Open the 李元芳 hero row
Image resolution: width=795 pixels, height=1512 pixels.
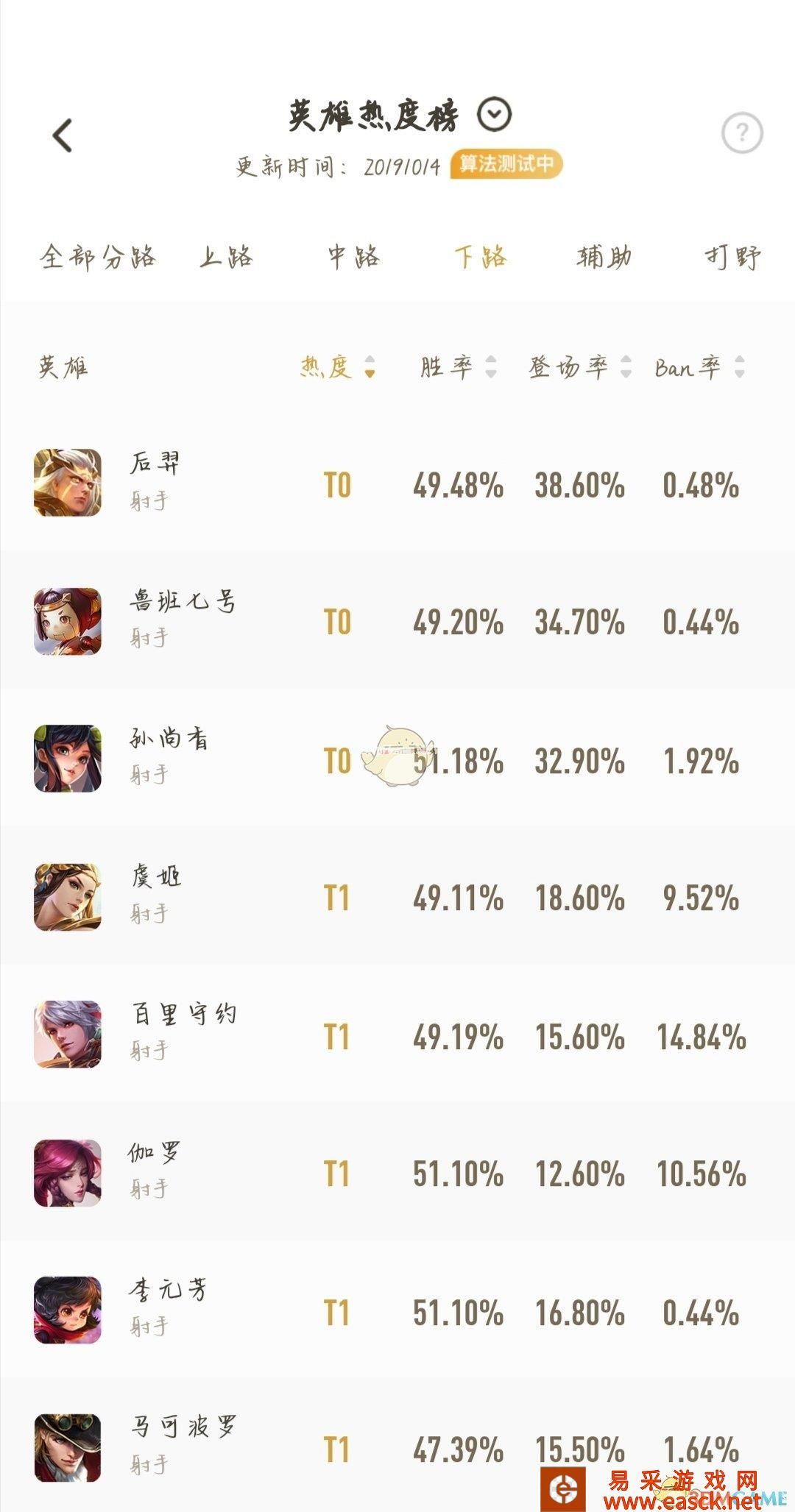(x=168, y=1310)
